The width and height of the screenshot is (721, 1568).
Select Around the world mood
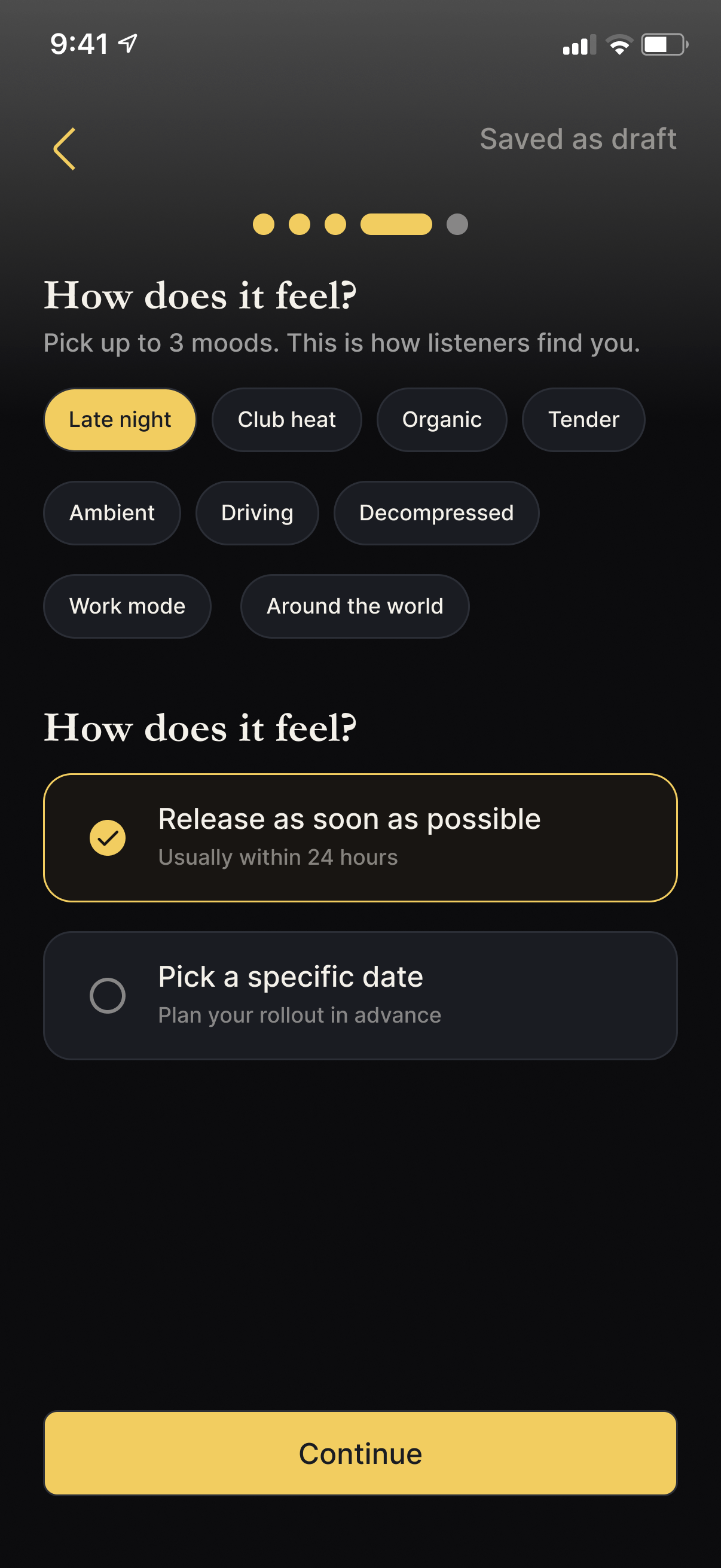(x=355, y=606)
